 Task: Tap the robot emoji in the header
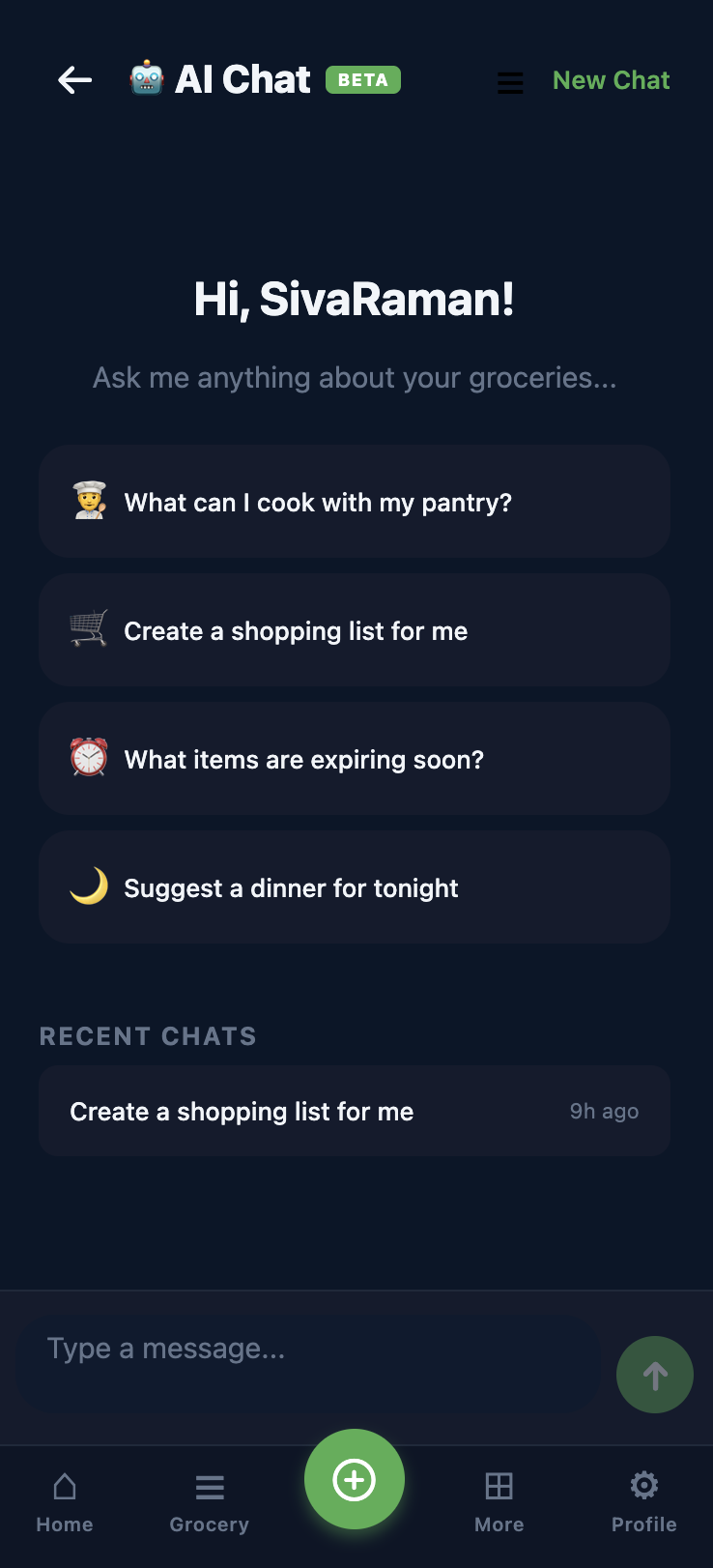tap(146, 78)
